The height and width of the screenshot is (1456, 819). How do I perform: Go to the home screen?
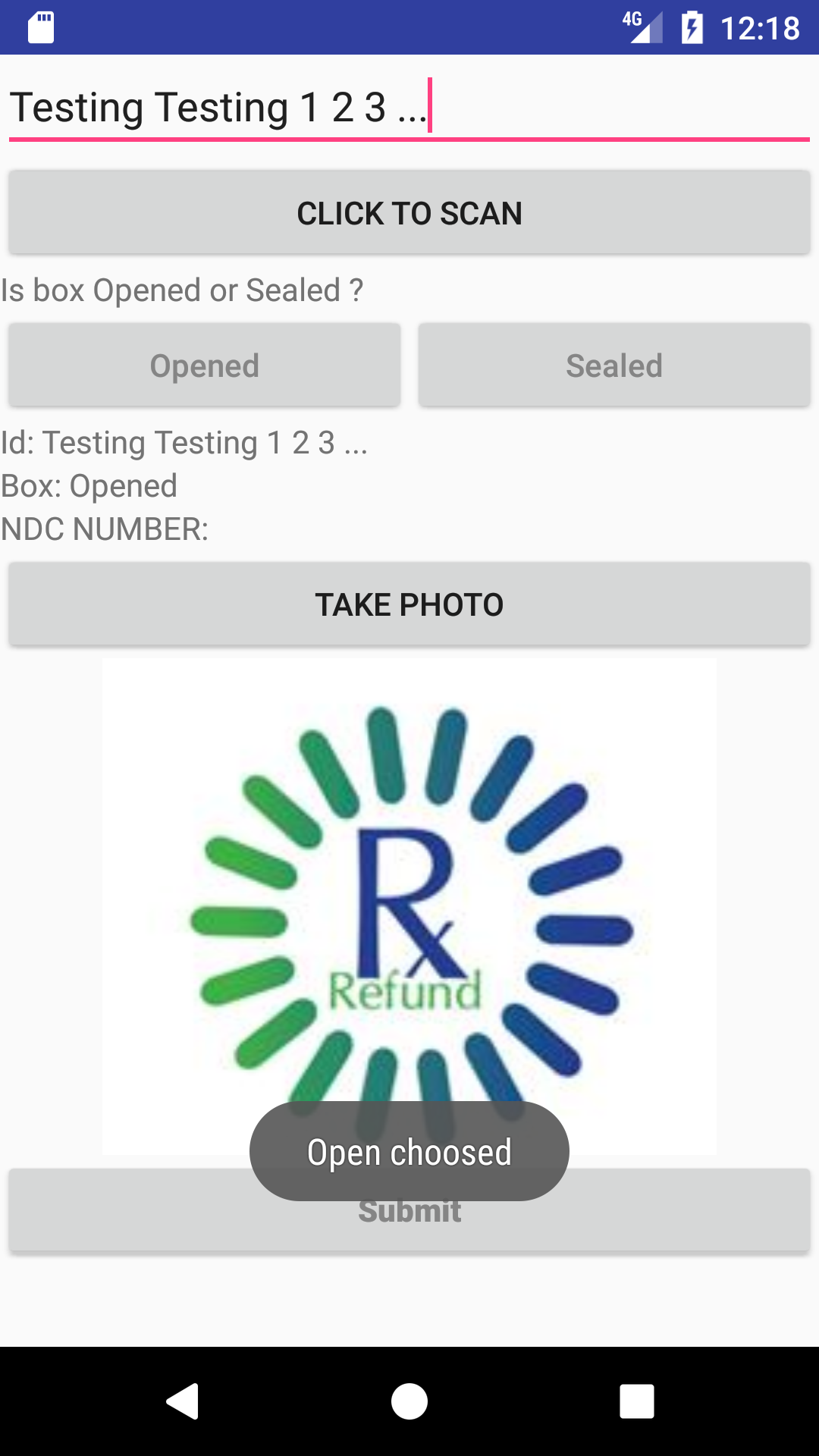pos(409,1401)
